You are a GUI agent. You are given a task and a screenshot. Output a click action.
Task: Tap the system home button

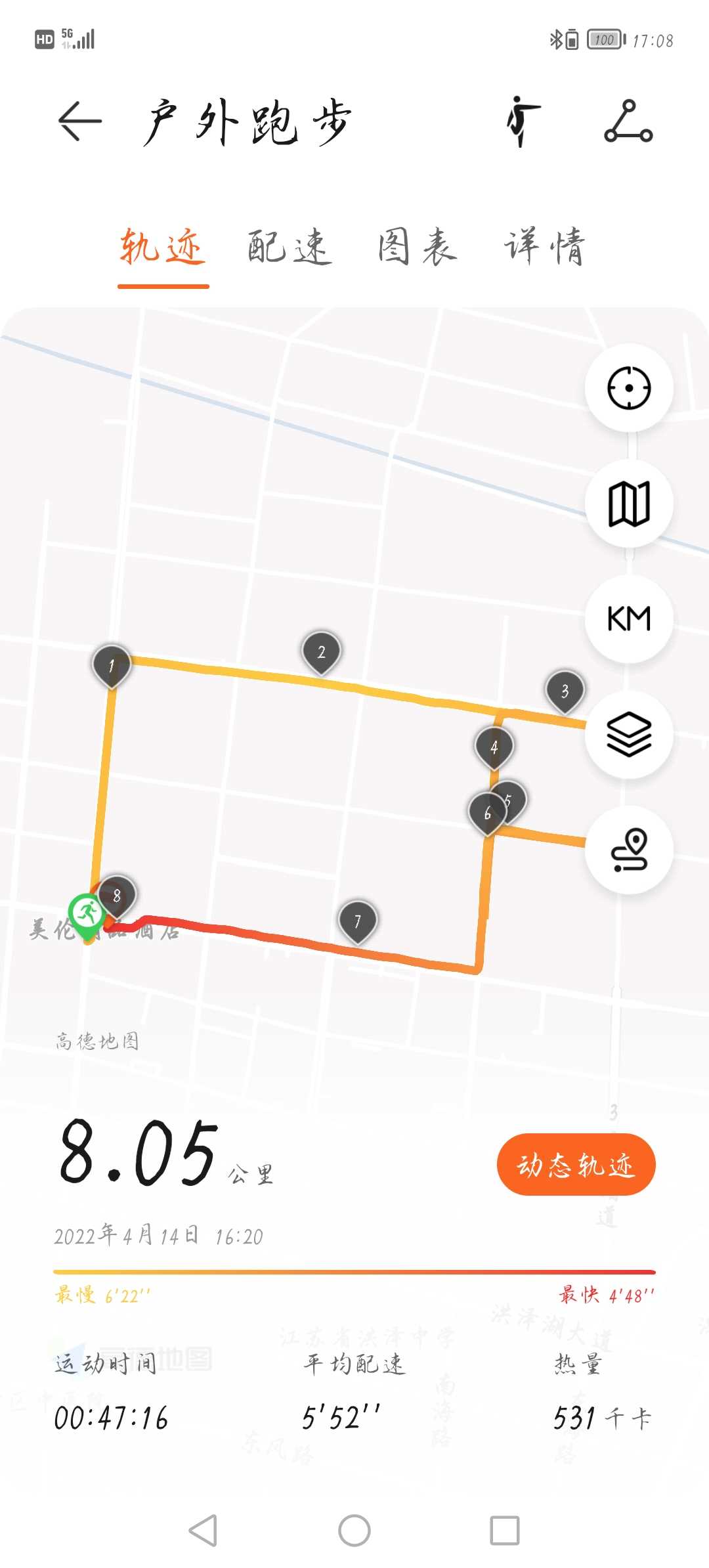coord(354,1531)
